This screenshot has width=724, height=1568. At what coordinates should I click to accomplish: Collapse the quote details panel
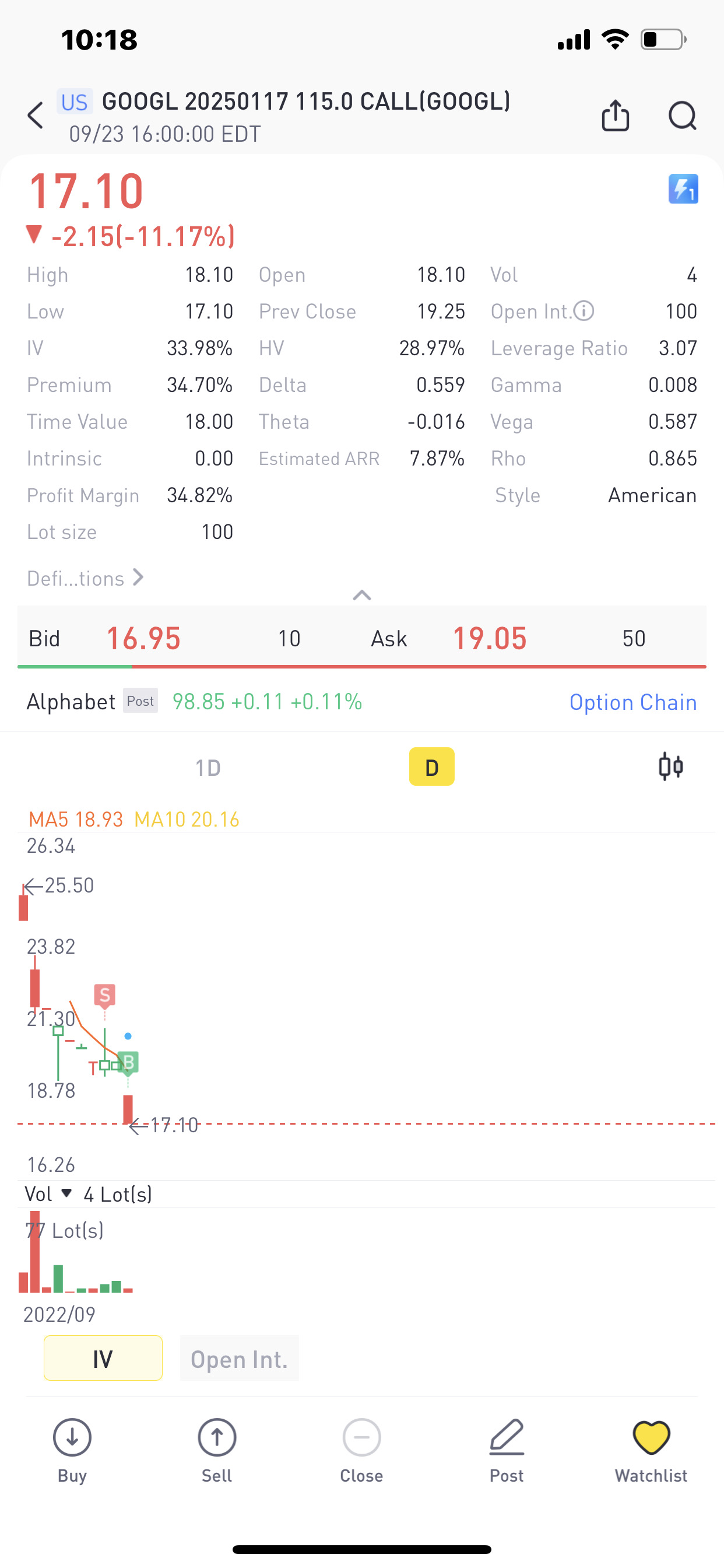pos(362,594)
